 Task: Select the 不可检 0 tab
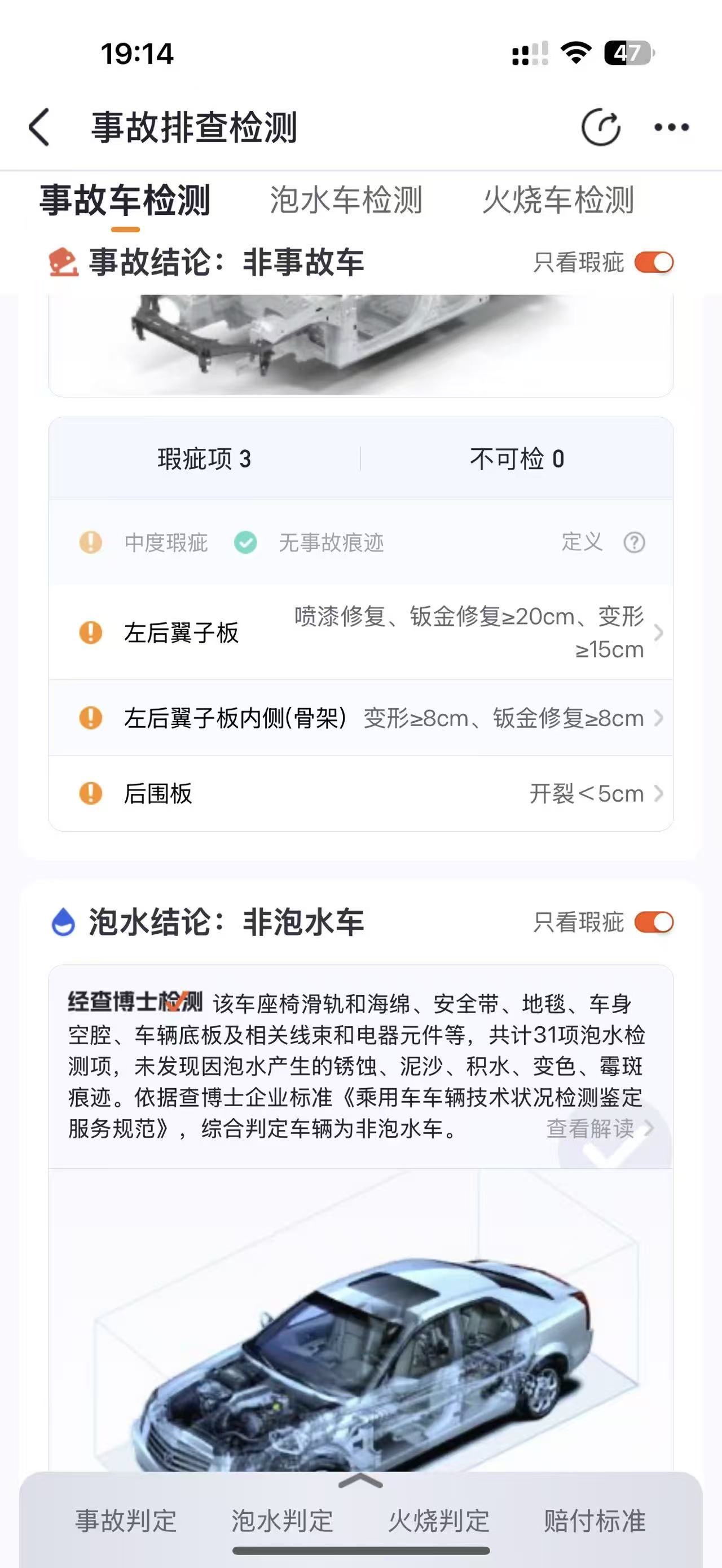pyautogui.click(x=517, y=459)
